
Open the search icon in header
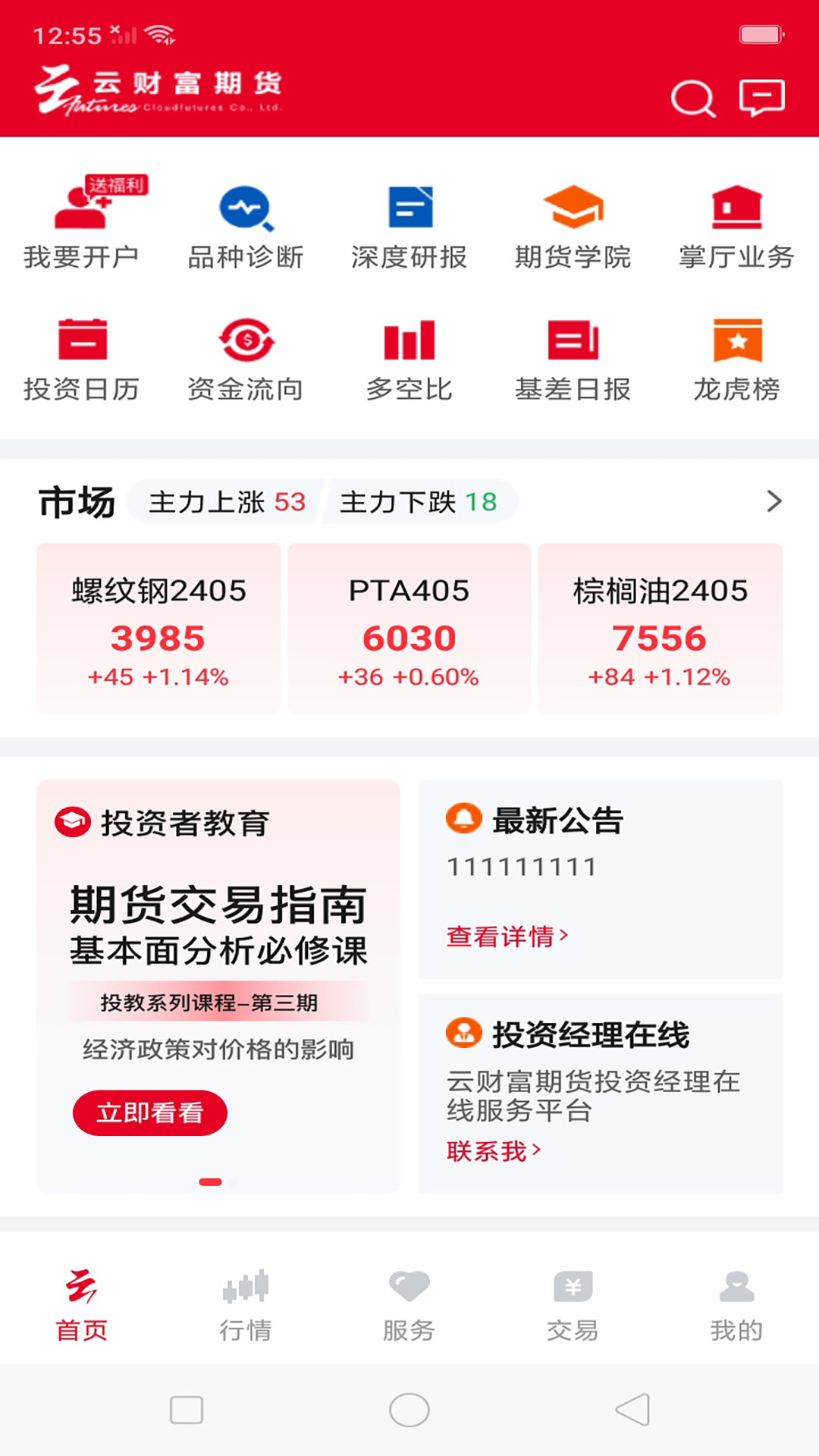(693, 99)
